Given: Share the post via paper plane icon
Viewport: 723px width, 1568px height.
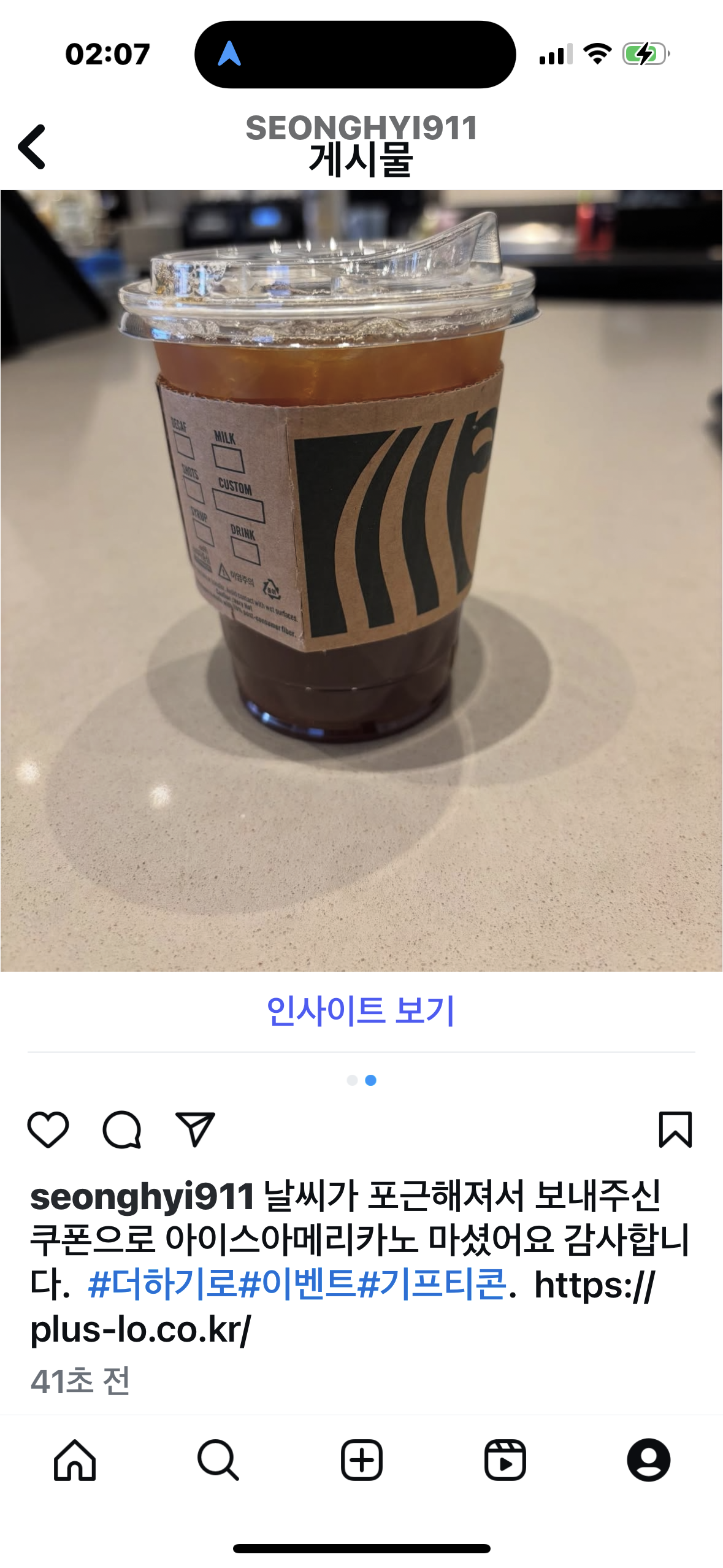Looking at the screenshot, I should [195, 1129].
